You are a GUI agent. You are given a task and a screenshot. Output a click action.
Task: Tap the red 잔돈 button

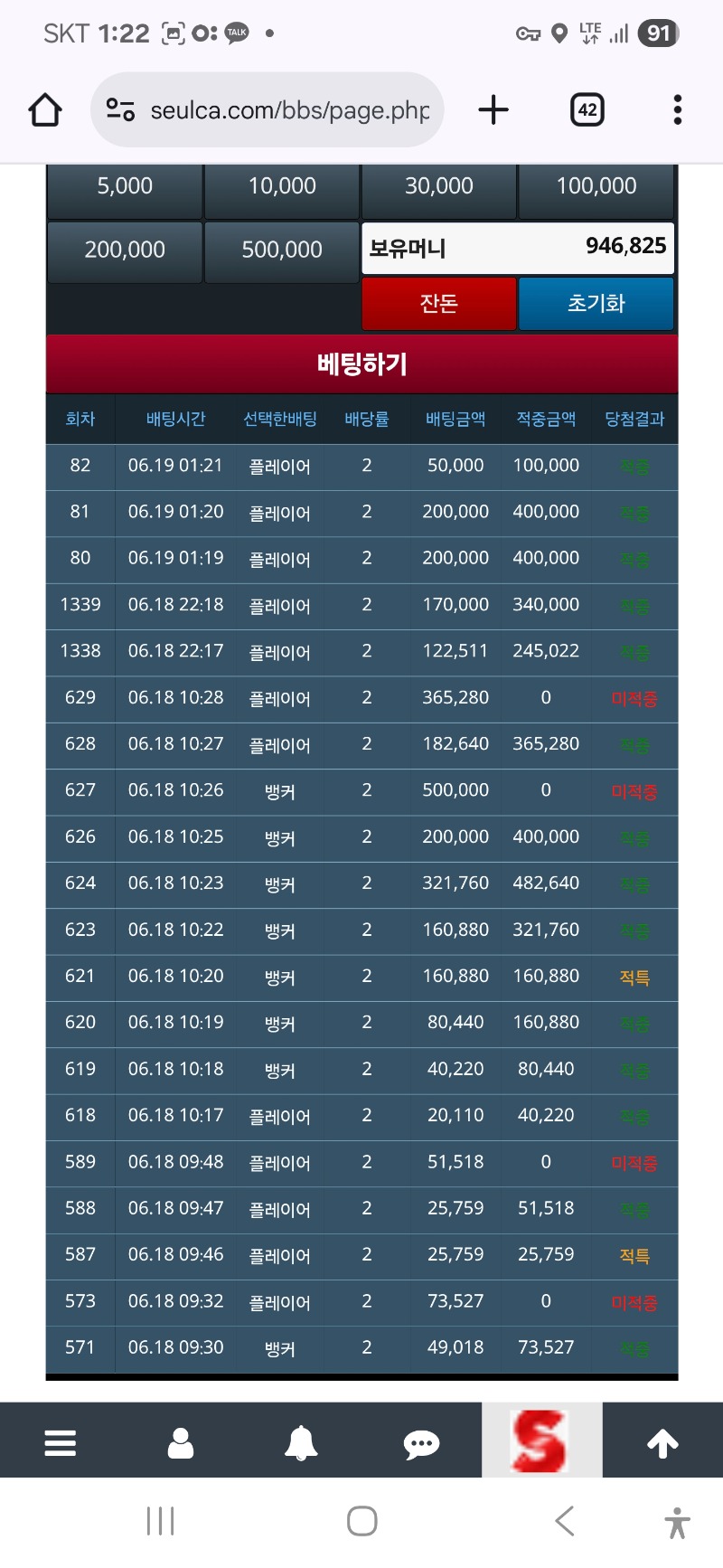[439, 304]
